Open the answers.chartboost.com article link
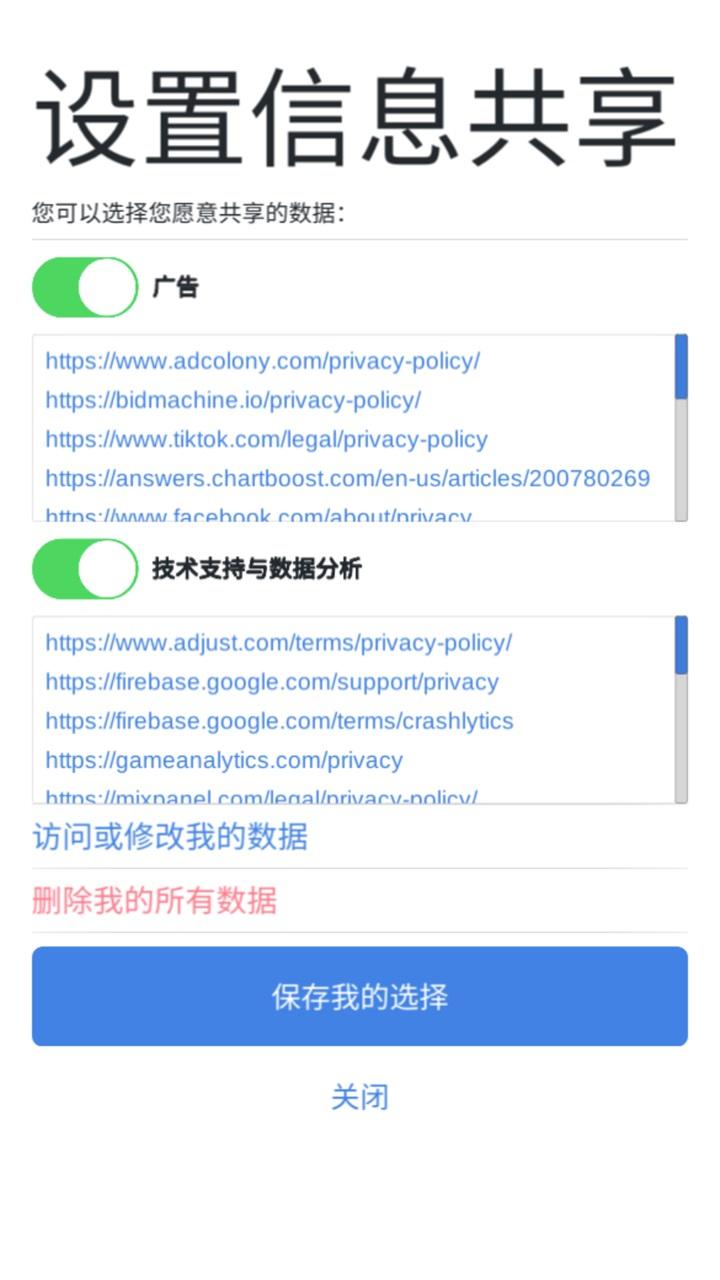The height and width of the screenshot is (1280, 720). [348, 478]
